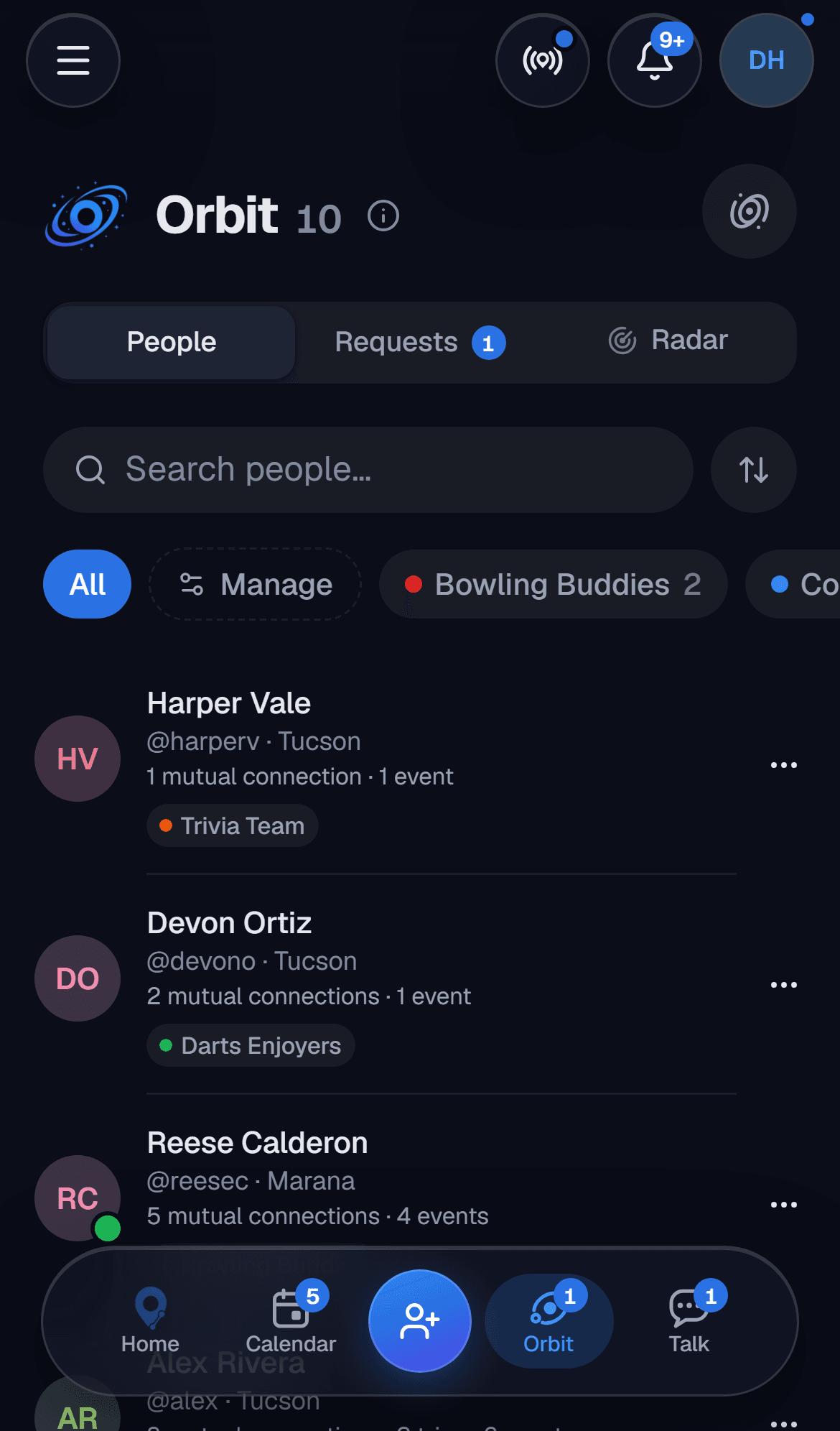
Task: Open the Calendar tab
Action: pos(291,1321)
